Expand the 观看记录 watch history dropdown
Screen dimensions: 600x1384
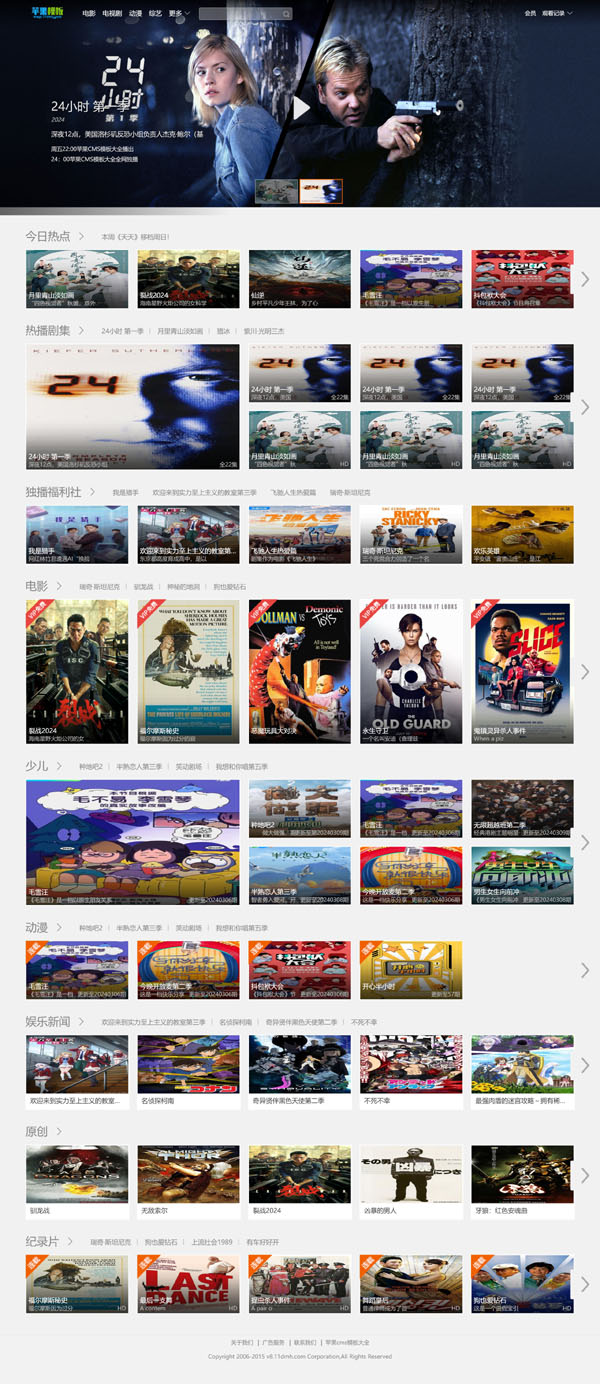click(558, 14)
